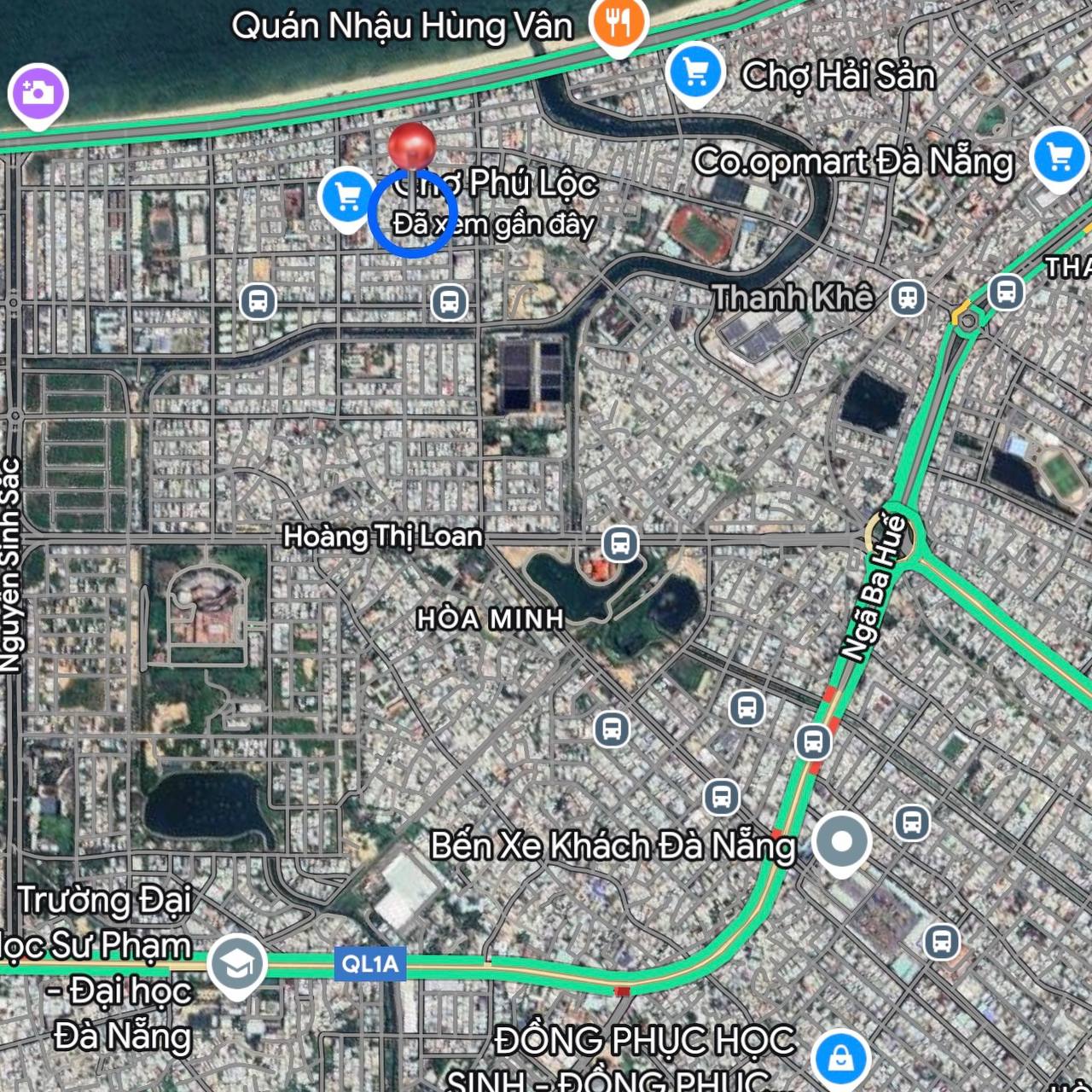Image resolution: width=1092 pixels, height=1092 pixels.
Task: Open the purple photo marker near the beach
Action: tap(38, 92)
